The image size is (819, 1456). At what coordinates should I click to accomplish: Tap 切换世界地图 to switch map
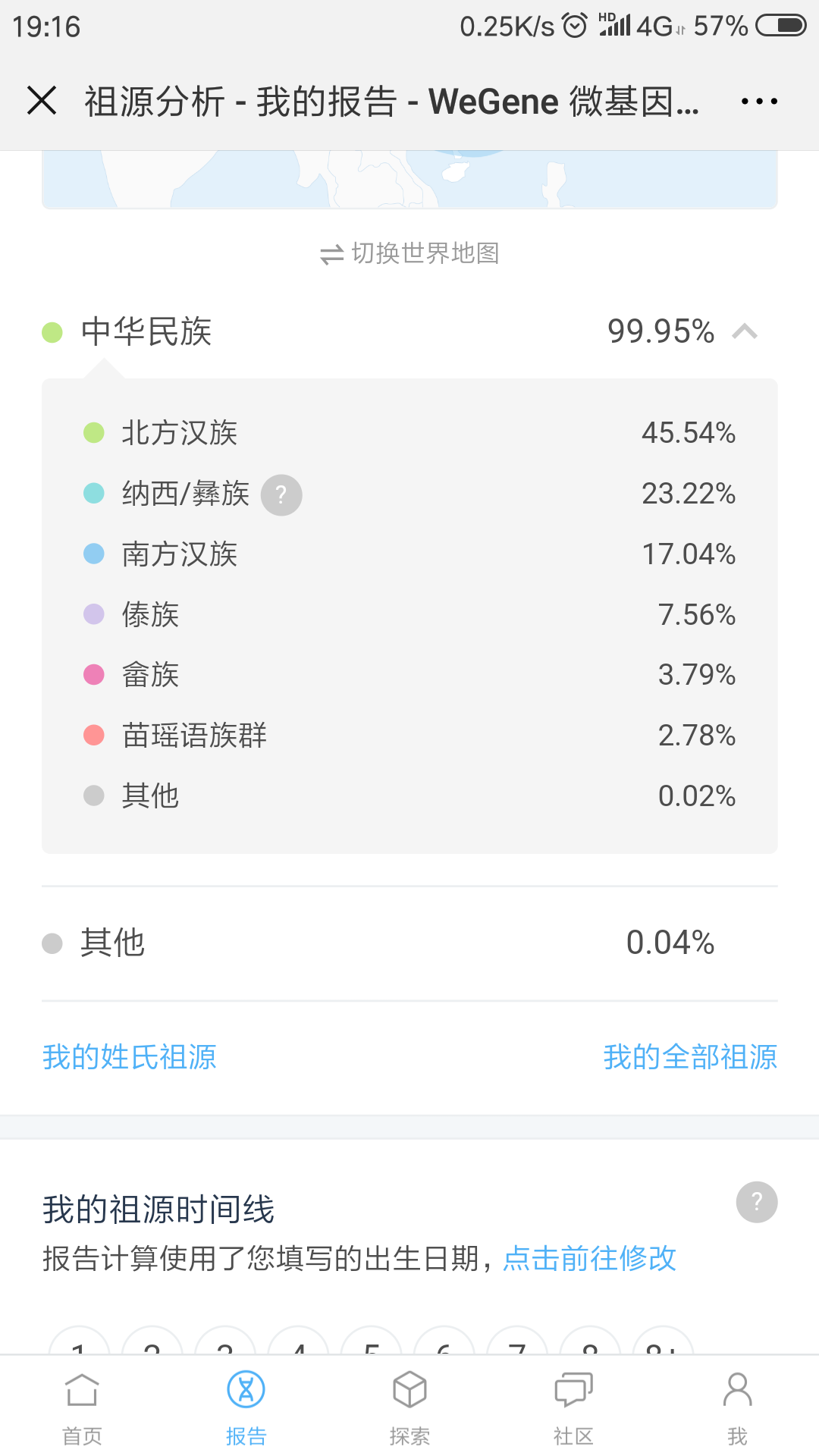point(409,253)
